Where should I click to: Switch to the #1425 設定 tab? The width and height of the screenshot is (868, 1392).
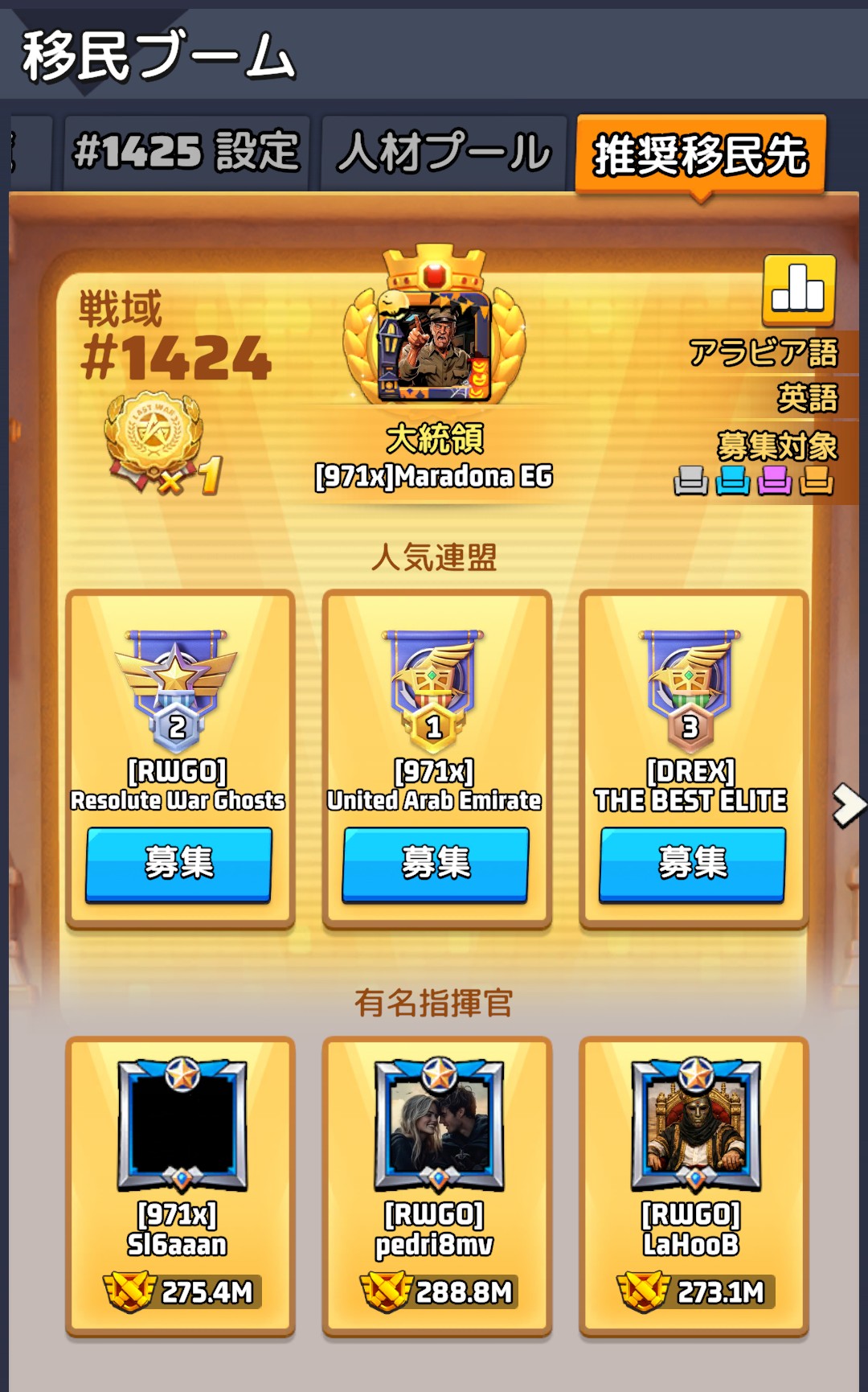pos(186,152)
